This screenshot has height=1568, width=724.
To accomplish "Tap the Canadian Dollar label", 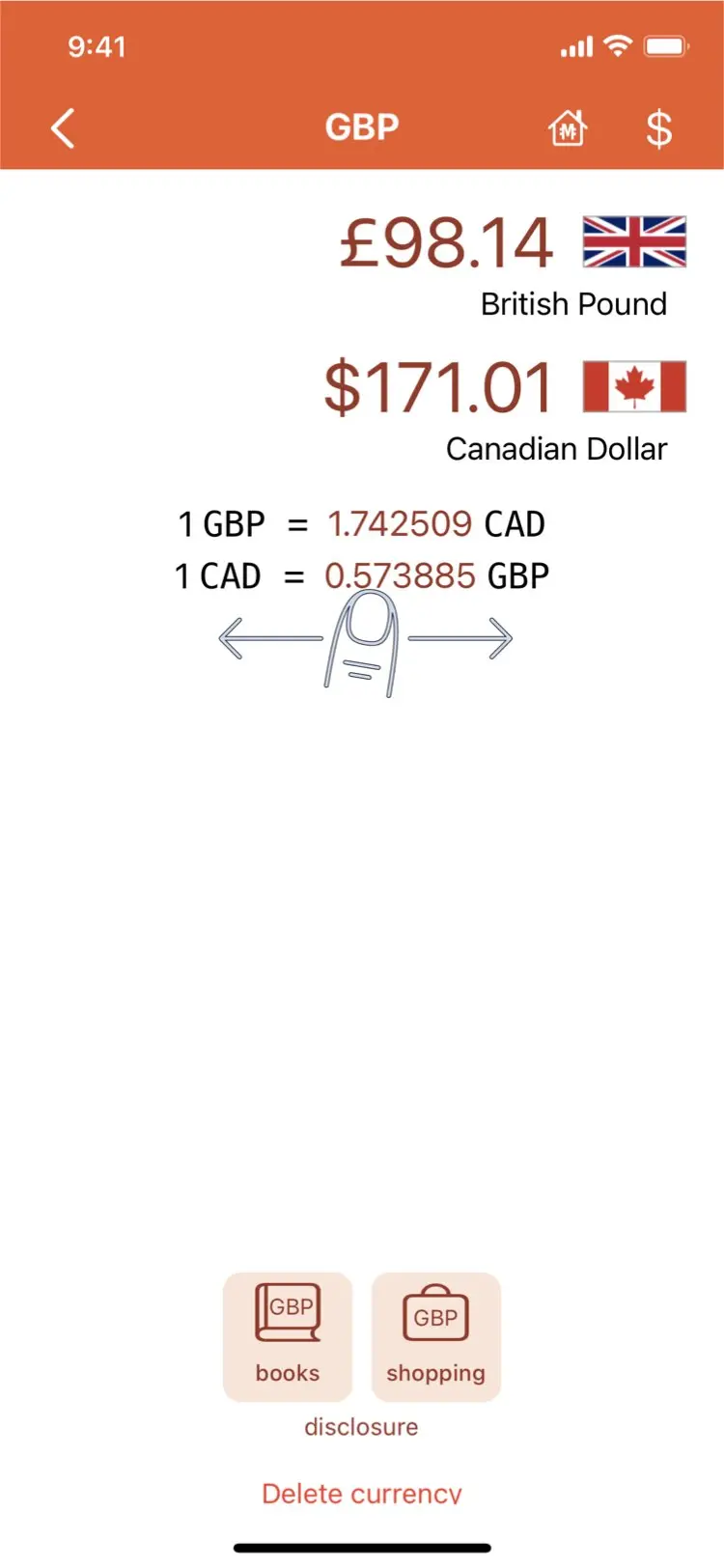I will coord(556,449).
